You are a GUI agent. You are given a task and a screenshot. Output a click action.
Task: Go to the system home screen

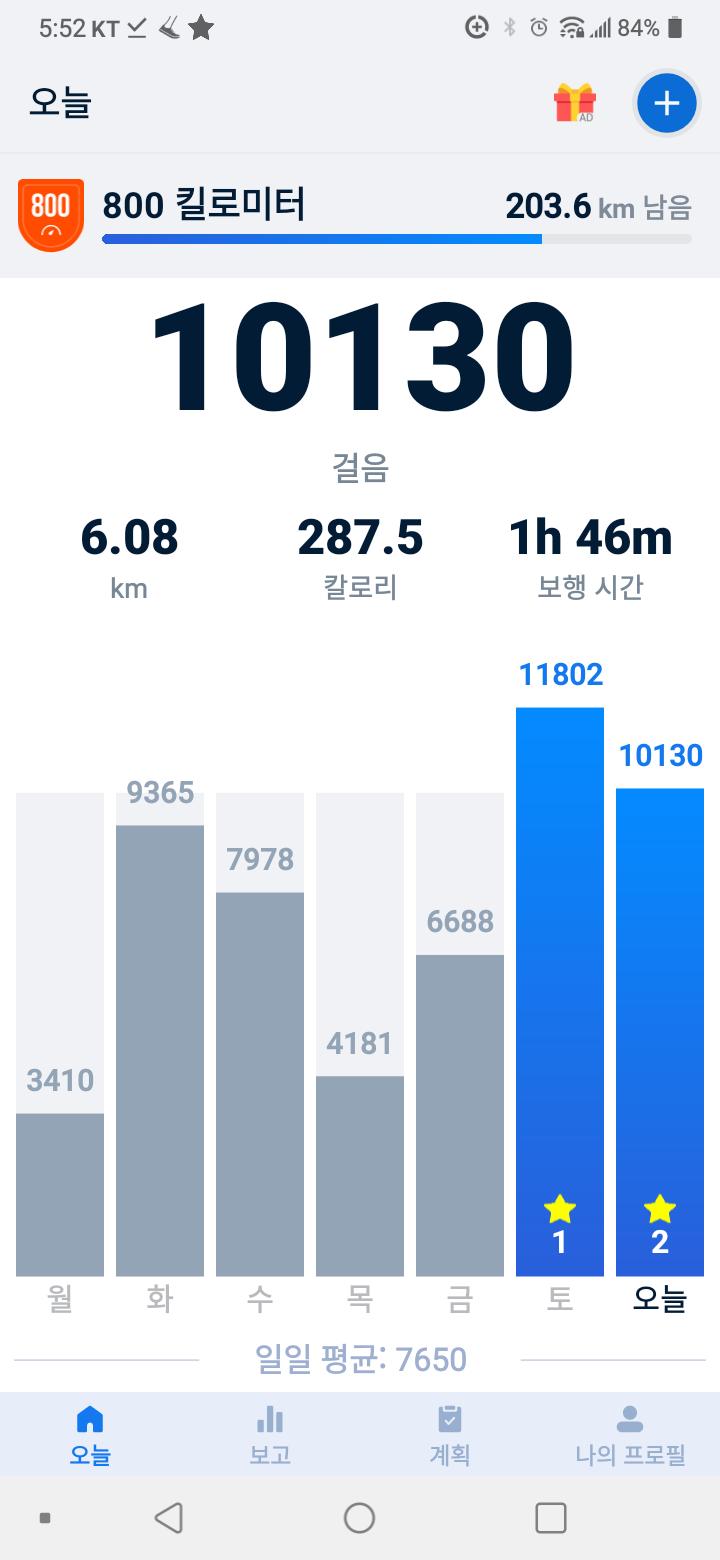[360, 1518]
